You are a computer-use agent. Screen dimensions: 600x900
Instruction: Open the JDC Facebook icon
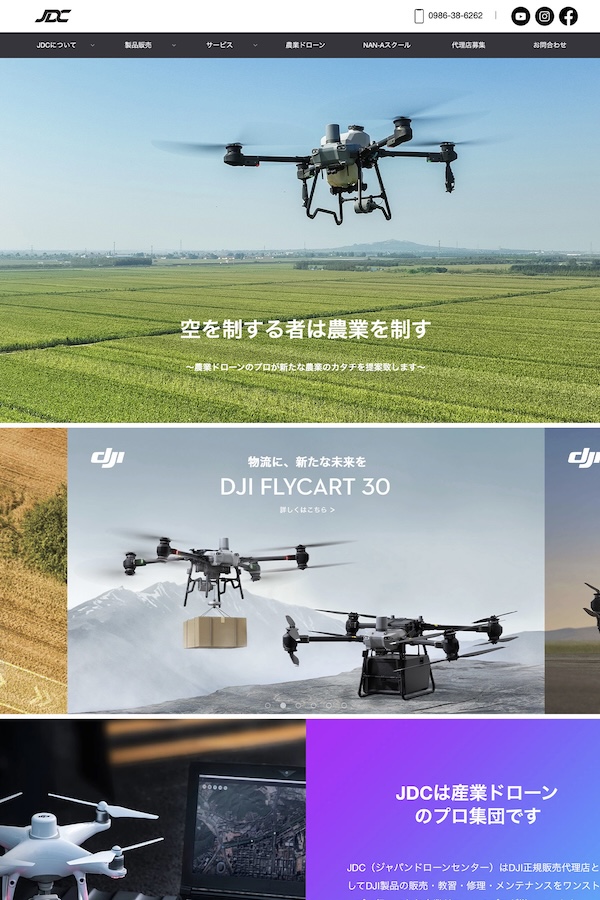[x=568, y=16]
